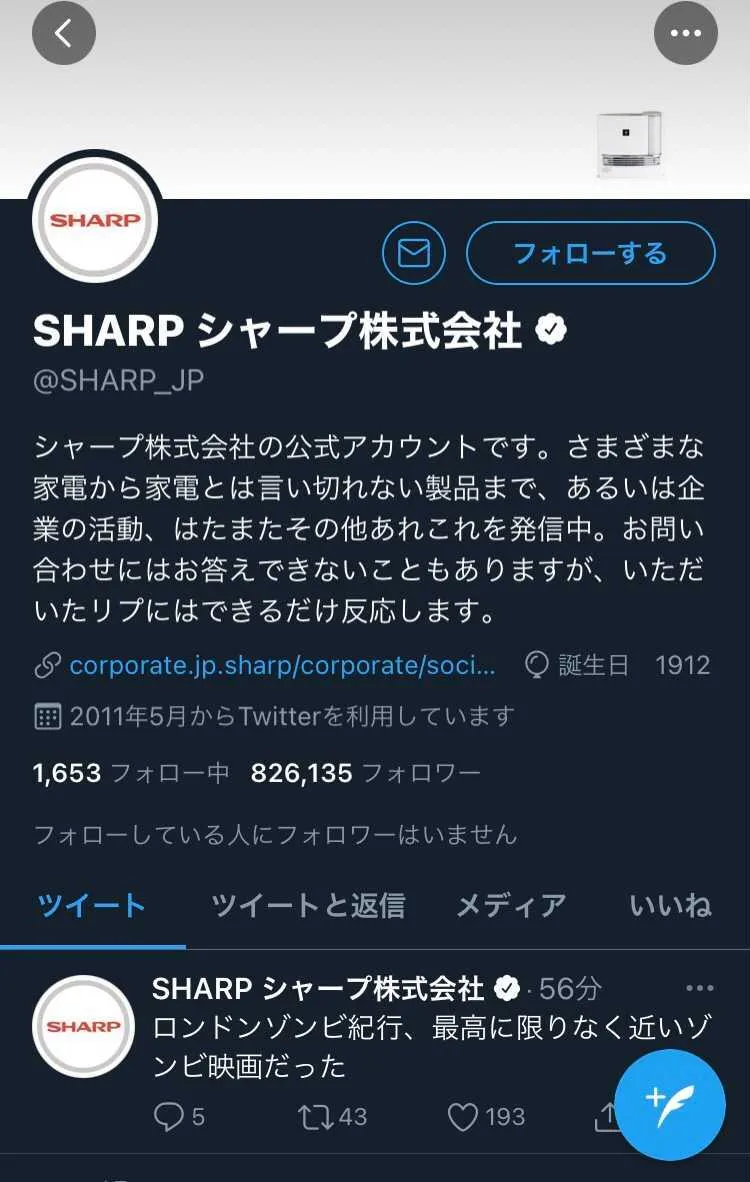Compose a new tweet
Viewport: 750px width, 1182px height.
pos(669,1104)
